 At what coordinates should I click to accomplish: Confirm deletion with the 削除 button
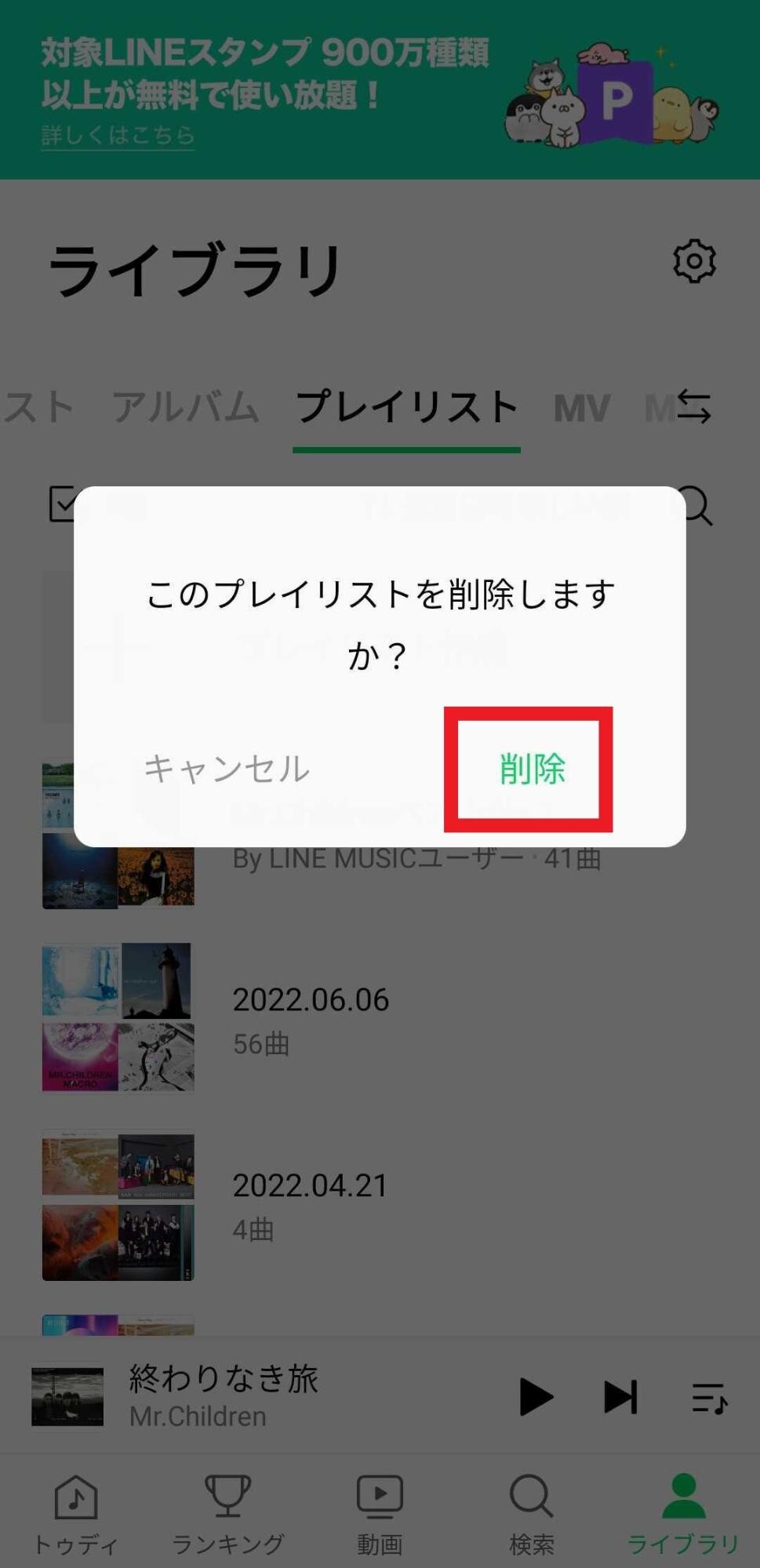click(532, 771)
